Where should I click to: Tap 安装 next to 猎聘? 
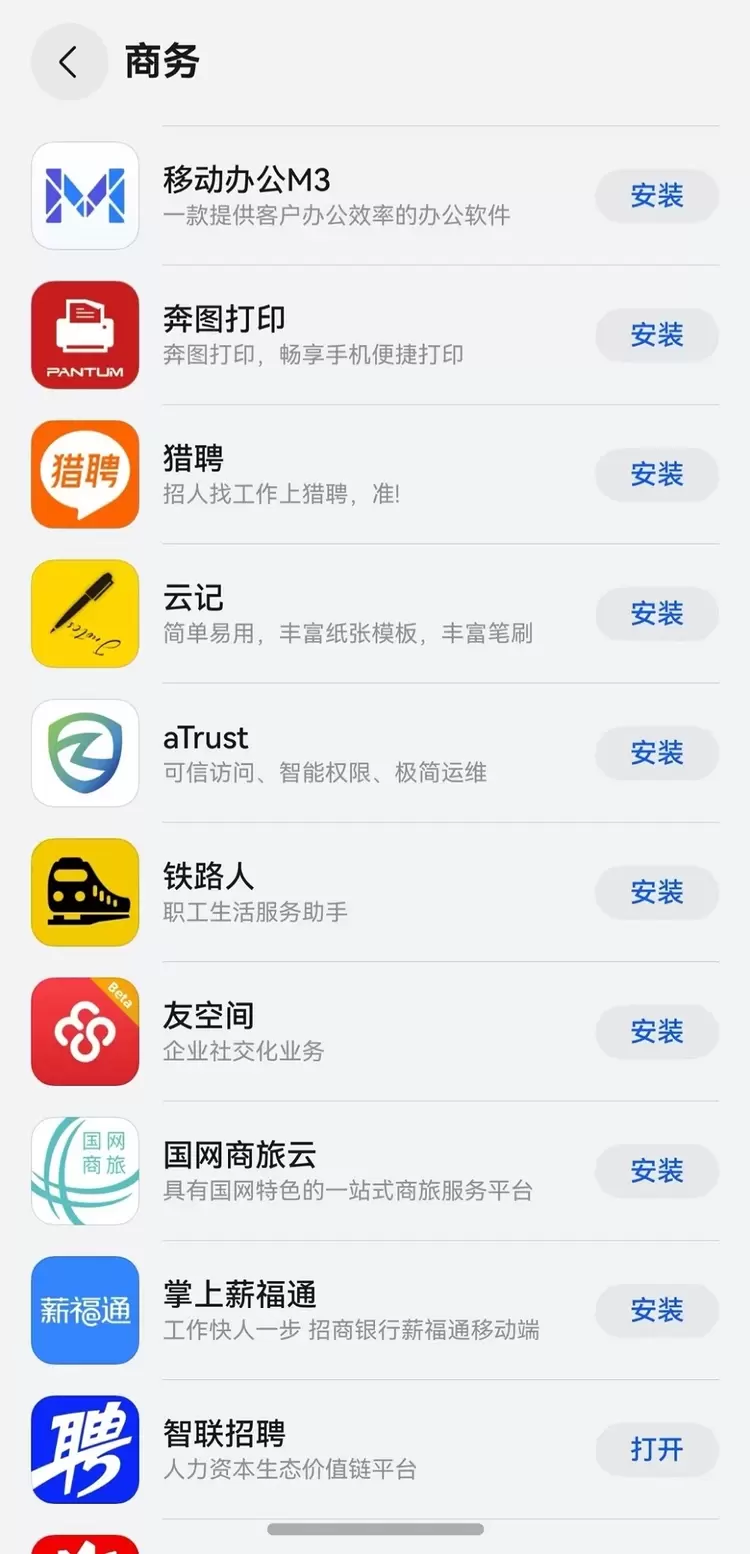coord(656,474)
